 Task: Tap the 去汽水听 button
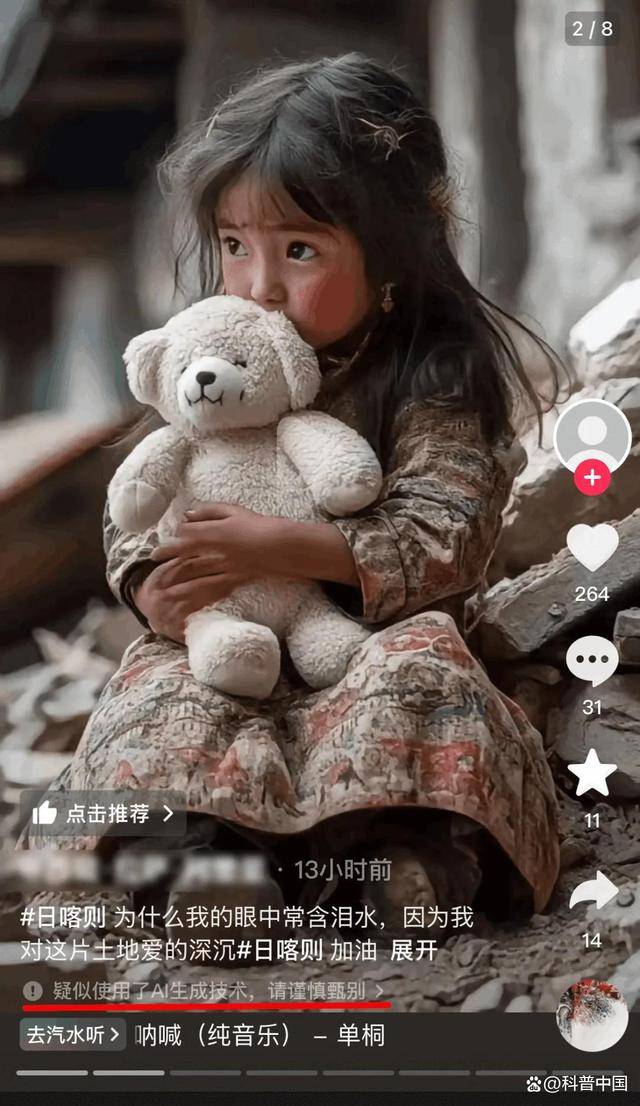(x=72, y=1034)
